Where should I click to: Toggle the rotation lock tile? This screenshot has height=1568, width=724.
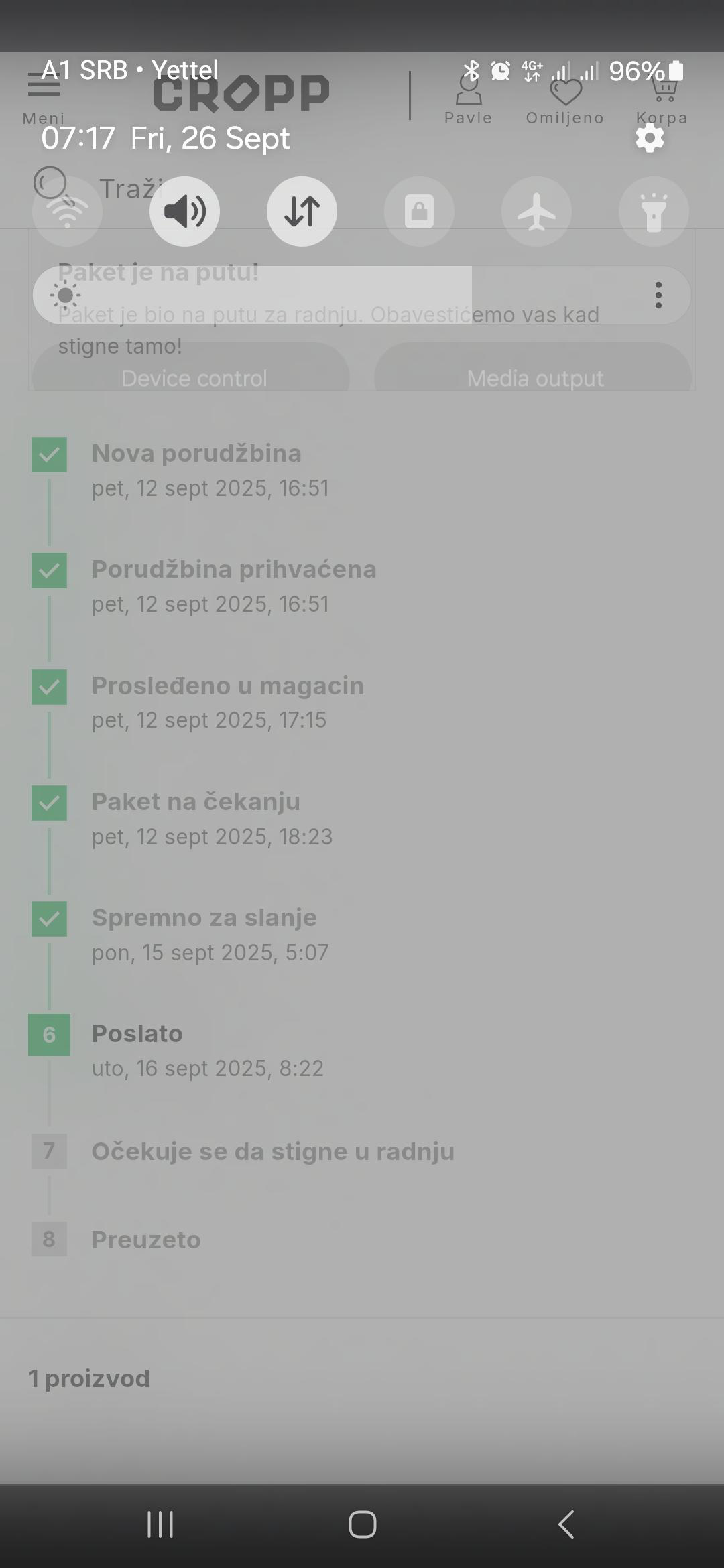[419, 212]
